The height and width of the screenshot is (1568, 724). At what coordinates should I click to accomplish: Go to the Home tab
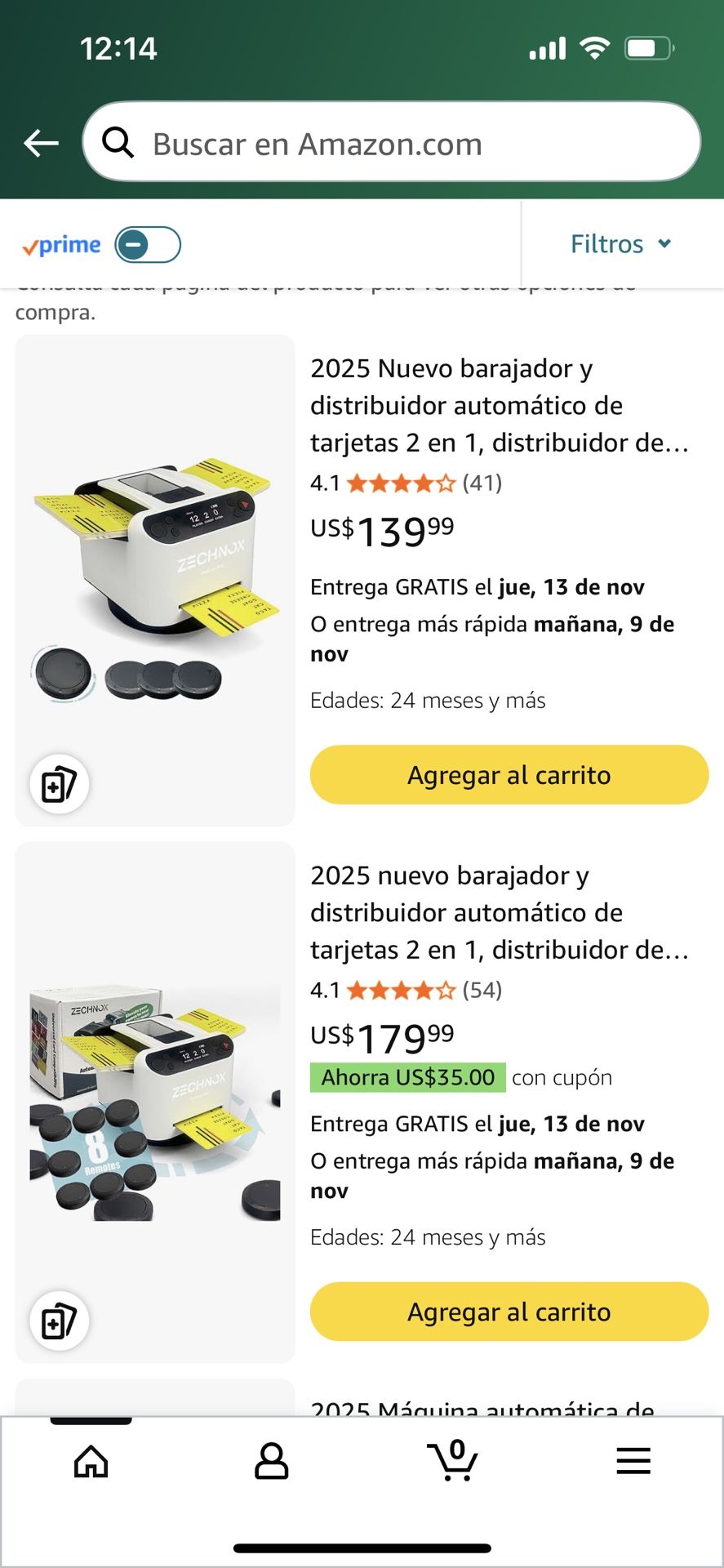pyautogui.click(x=91, y=1462)
